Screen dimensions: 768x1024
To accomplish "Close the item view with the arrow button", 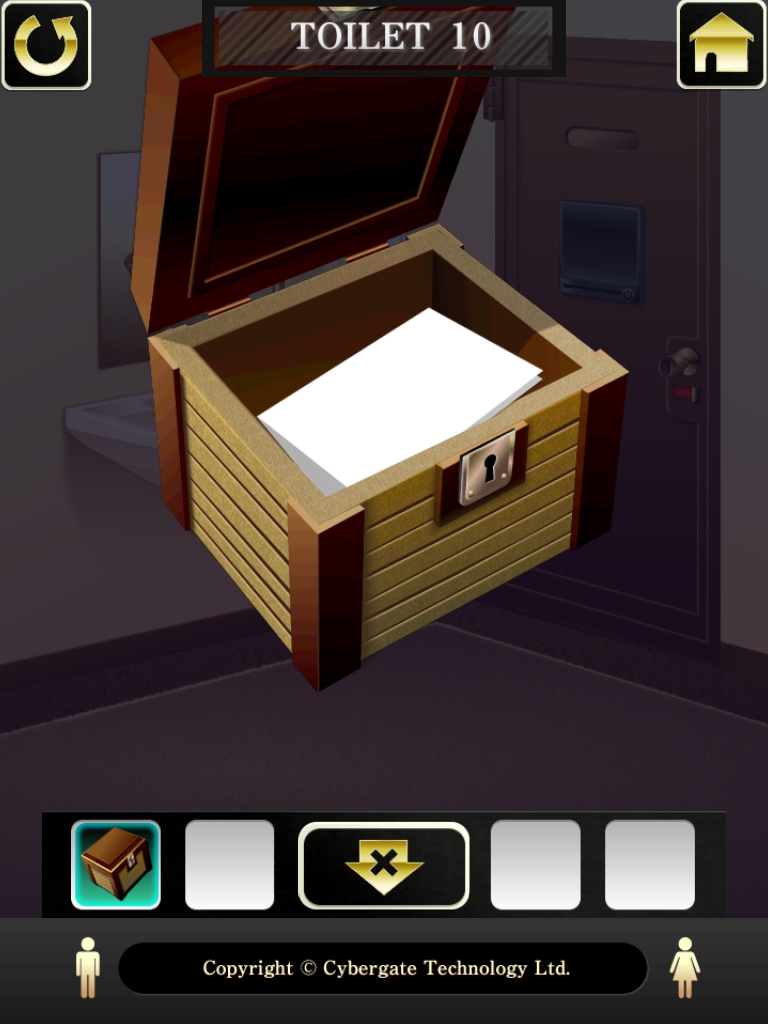I will pyautogui.click(x=384, y=865).
